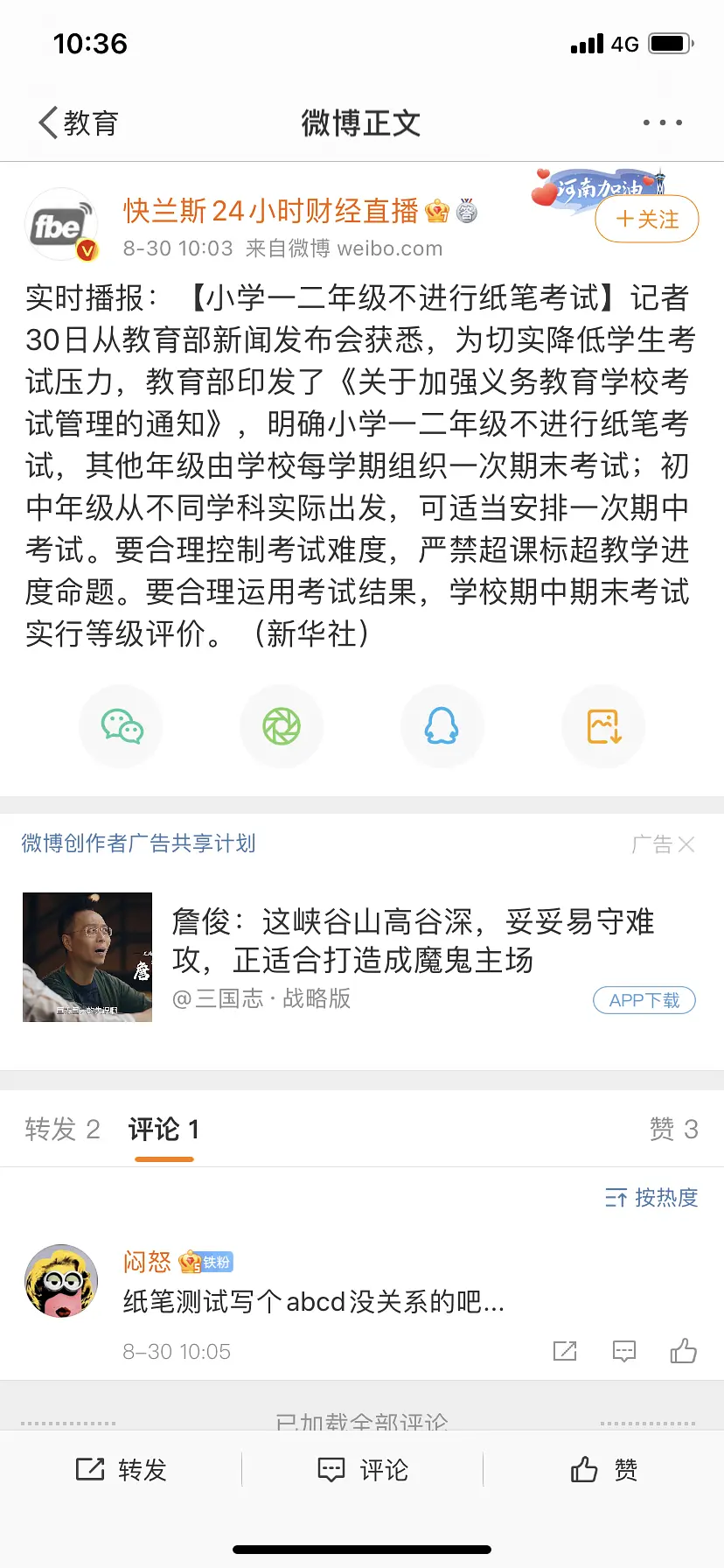
Task: Open the three-dot overflow menu
Action: (662, 122)
